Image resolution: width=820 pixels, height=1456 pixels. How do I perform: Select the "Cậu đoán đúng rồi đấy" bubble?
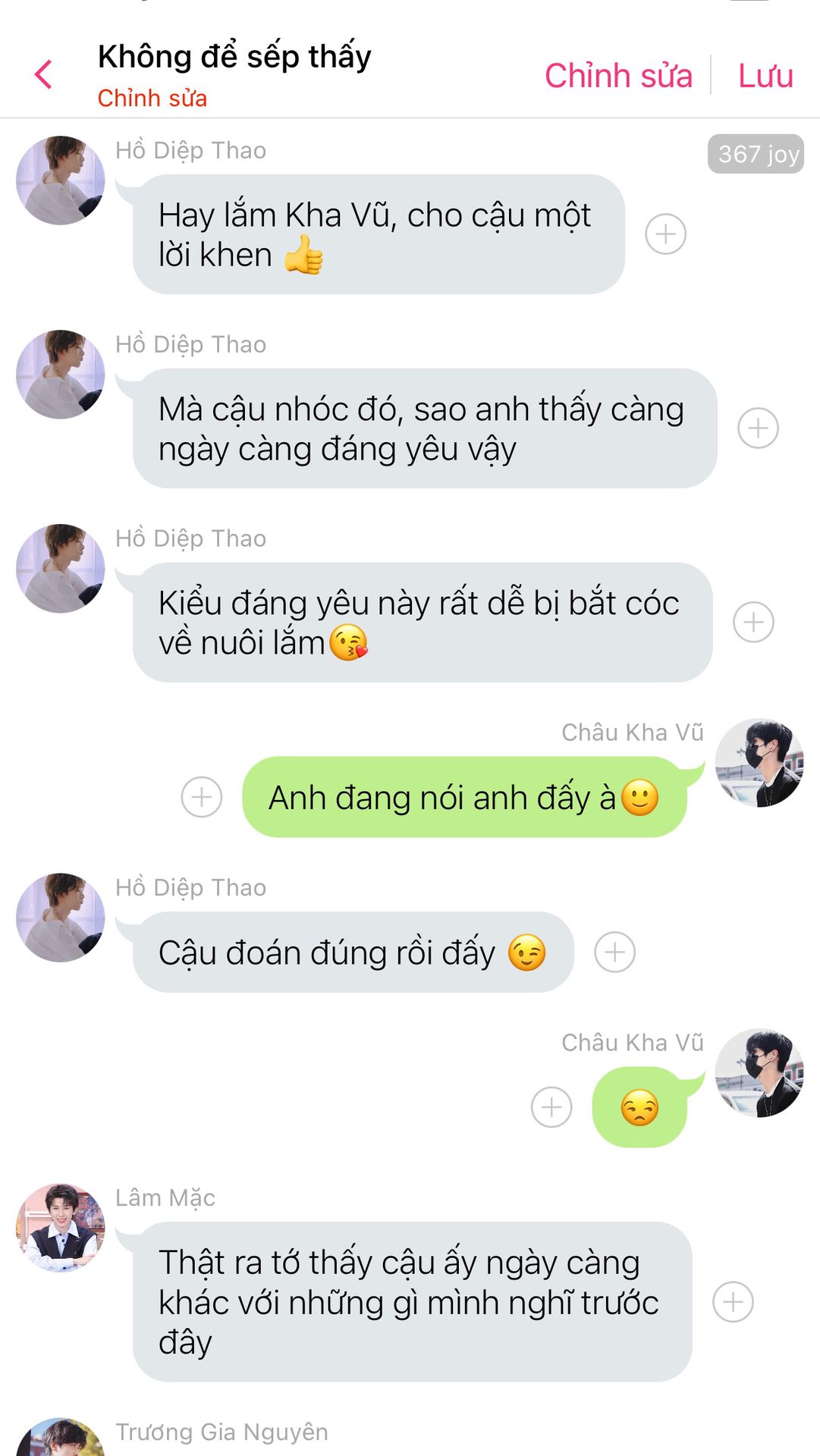(353, 952)
